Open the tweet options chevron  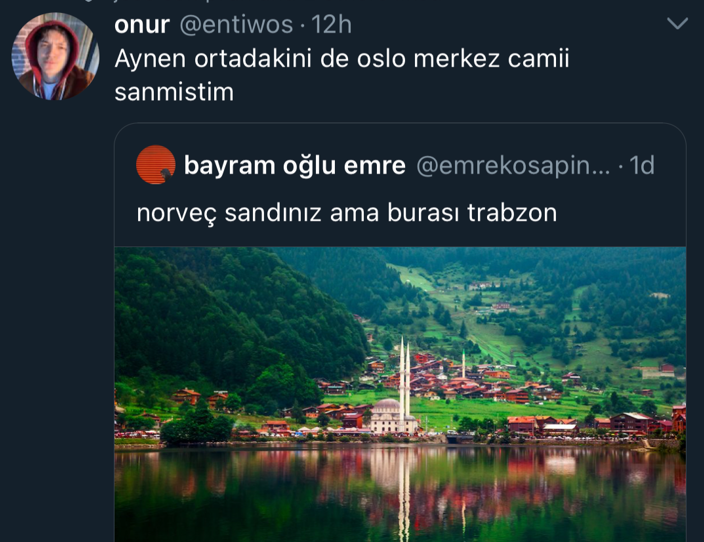[x=677, y=24]
